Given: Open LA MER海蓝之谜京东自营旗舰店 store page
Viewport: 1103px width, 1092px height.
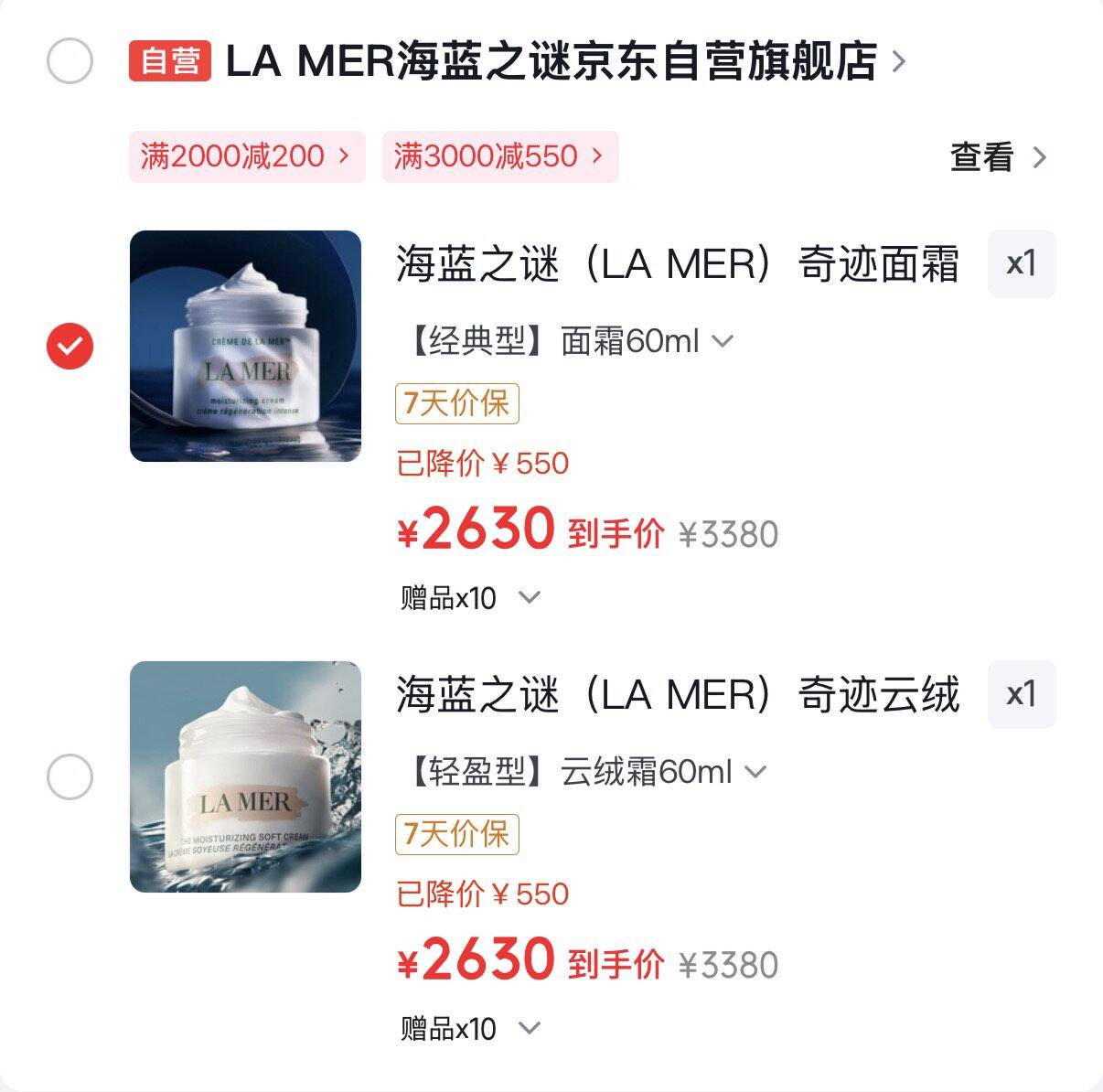Looking at the screenshot, I should [x=551, y=62].
